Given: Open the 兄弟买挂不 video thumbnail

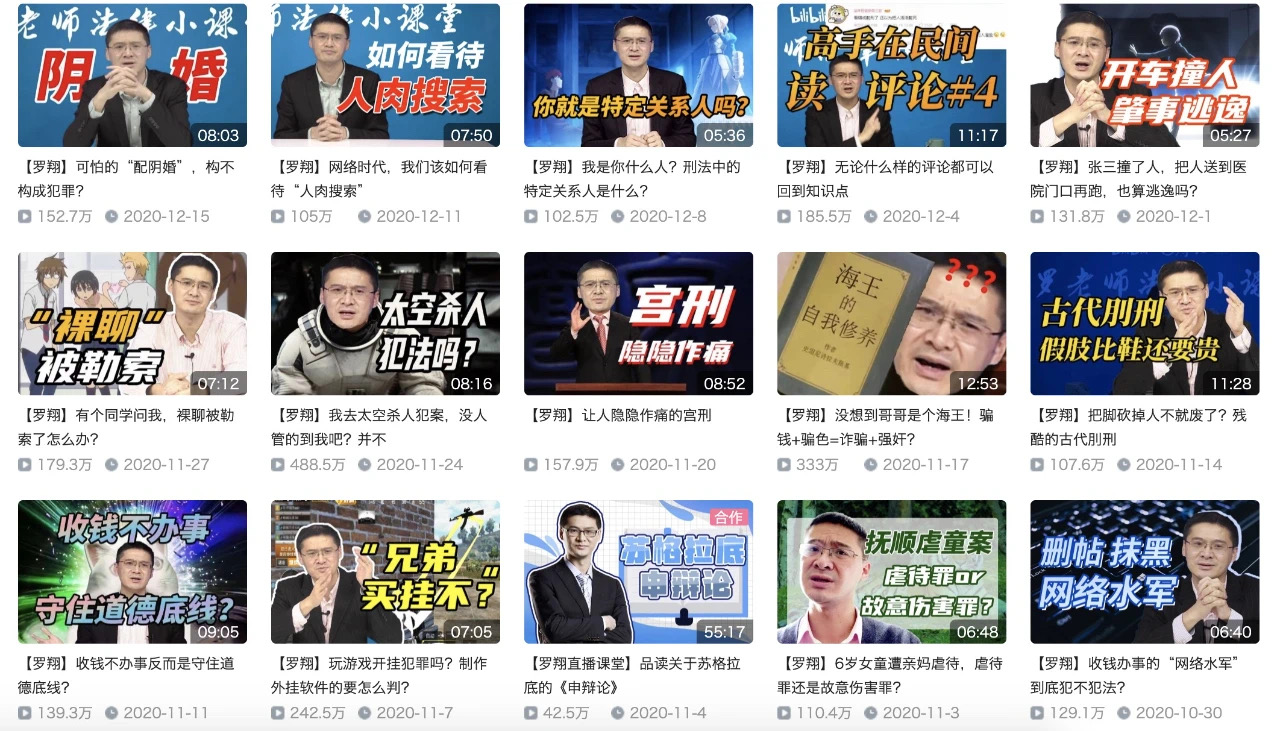Looking at the screenshot, I should point(385,571).
